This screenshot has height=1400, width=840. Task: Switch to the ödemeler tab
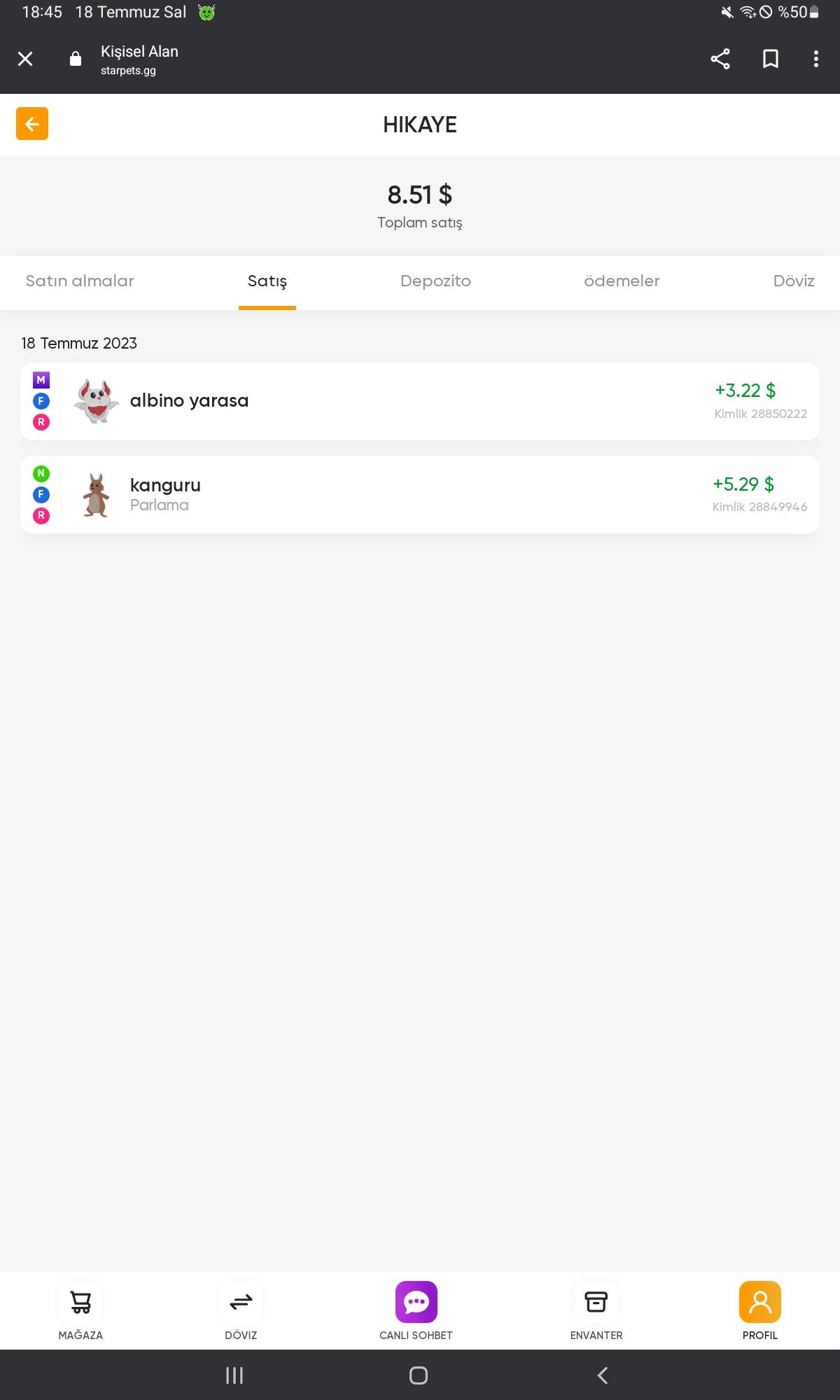(622, 281)
